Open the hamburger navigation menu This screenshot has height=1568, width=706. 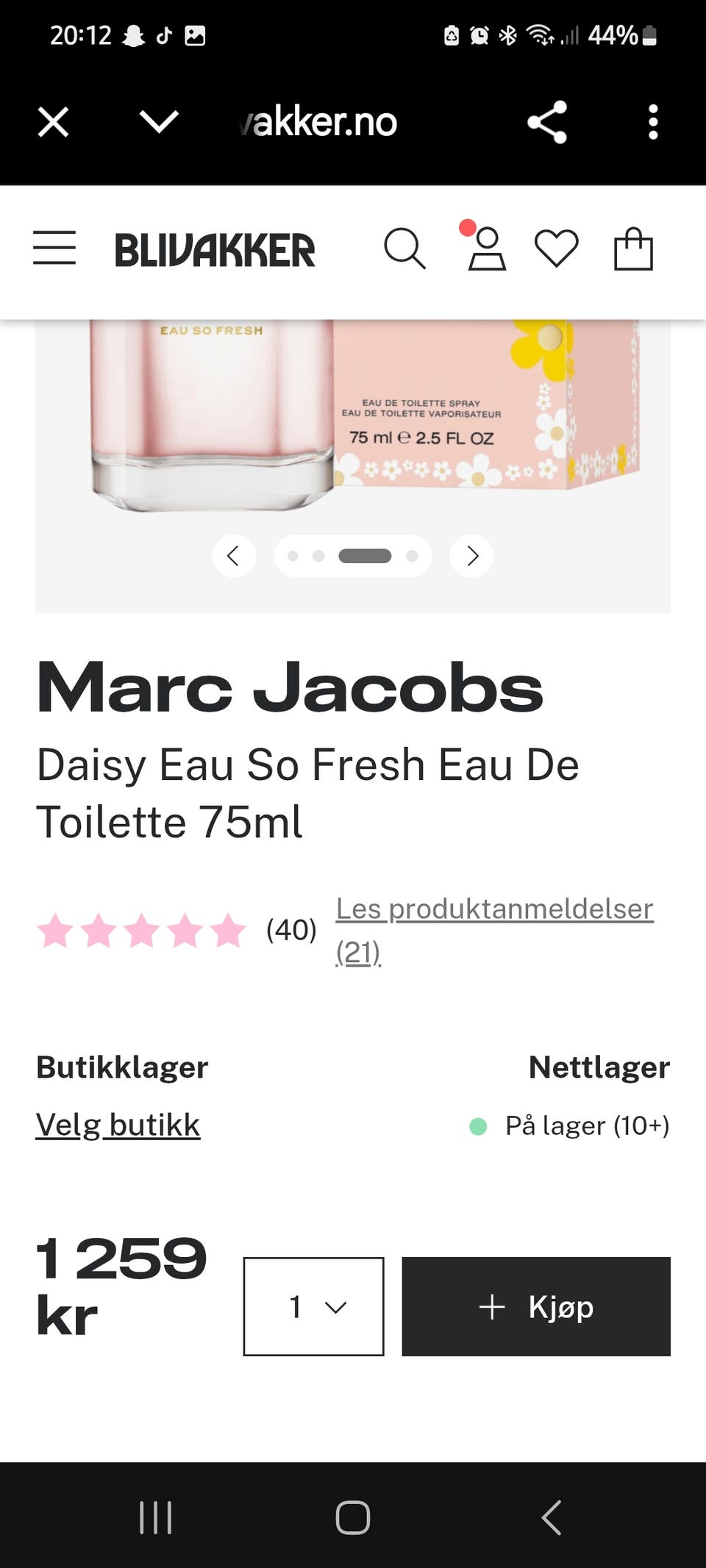coord(54,250)
